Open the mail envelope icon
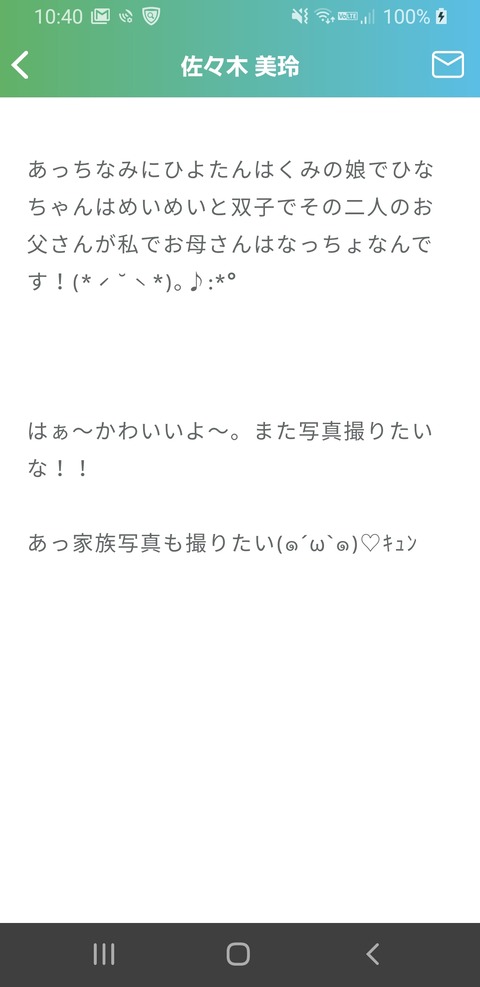 (448, 65)
